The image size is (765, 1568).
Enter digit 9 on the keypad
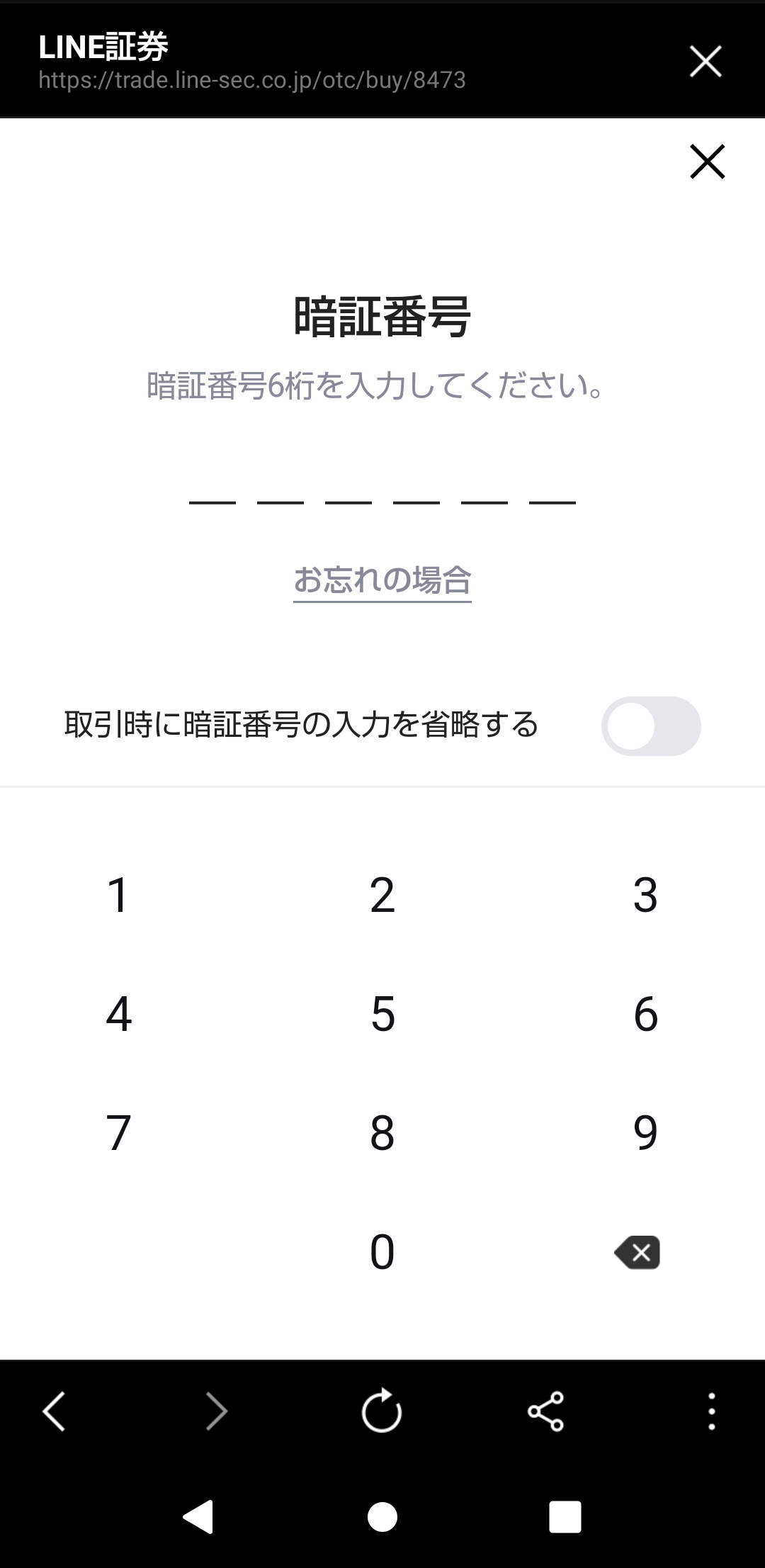click(x=645, y=1133)
